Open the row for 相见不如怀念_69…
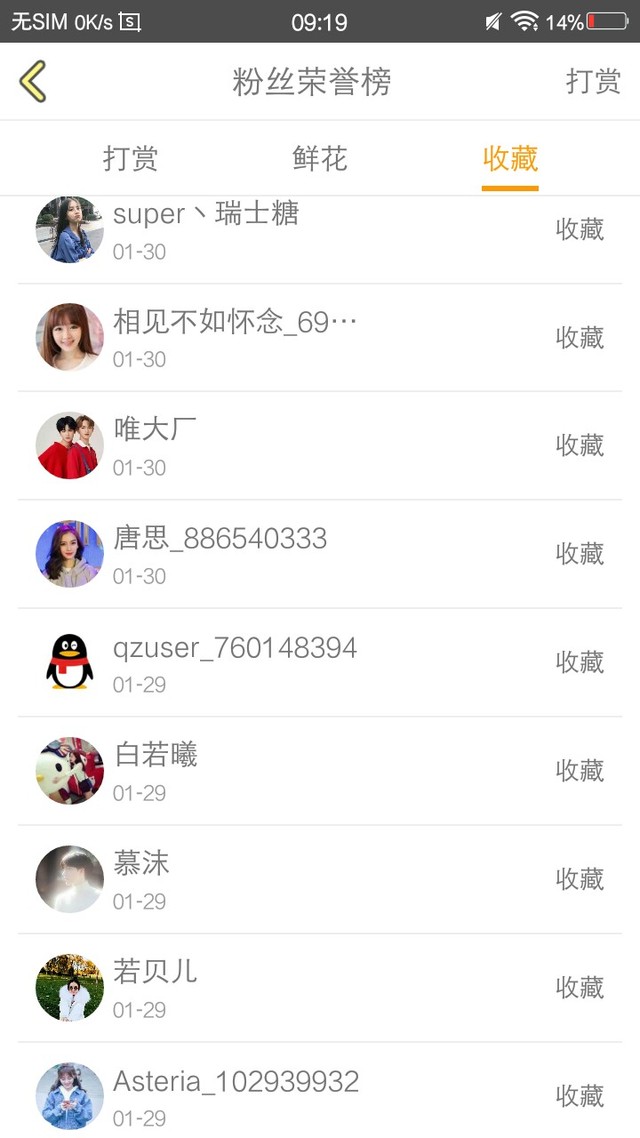The image size is (640, 1138). click(320, 337)
